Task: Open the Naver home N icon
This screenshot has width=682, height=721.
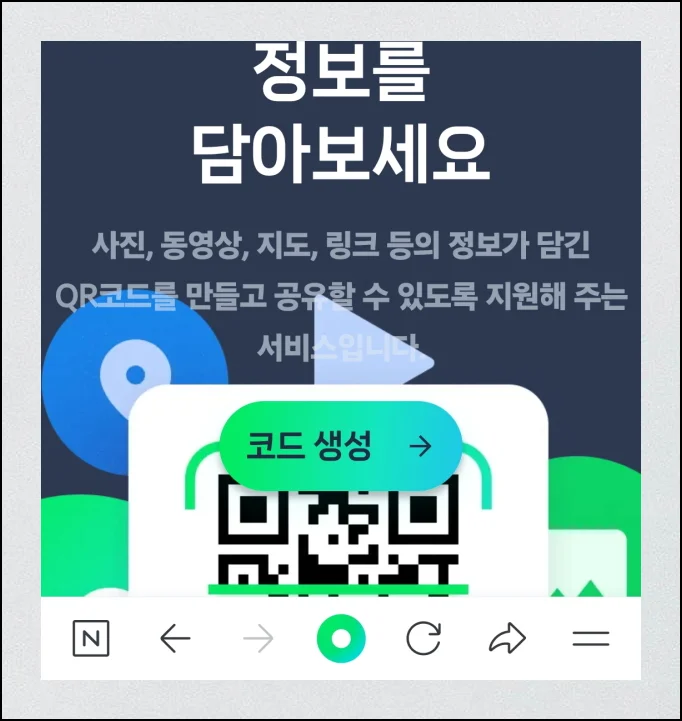Action: (91, 639)
